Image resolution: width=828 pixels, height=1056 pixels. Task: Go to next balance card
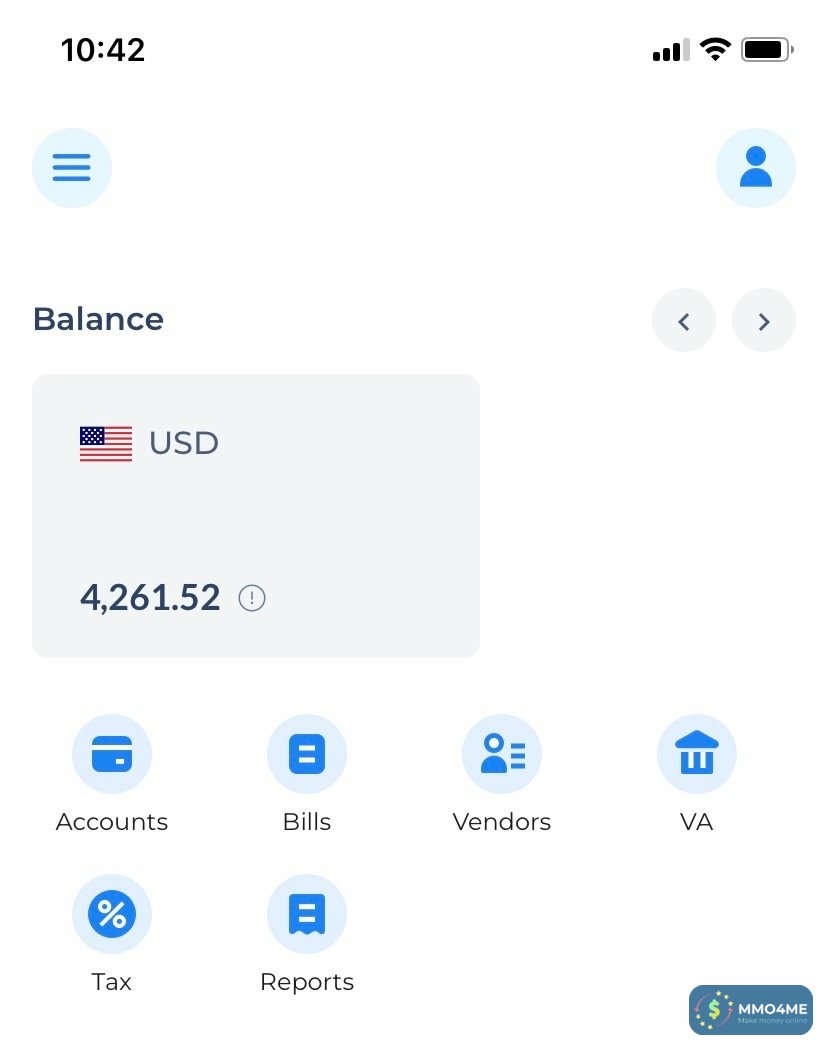(763, 321)
